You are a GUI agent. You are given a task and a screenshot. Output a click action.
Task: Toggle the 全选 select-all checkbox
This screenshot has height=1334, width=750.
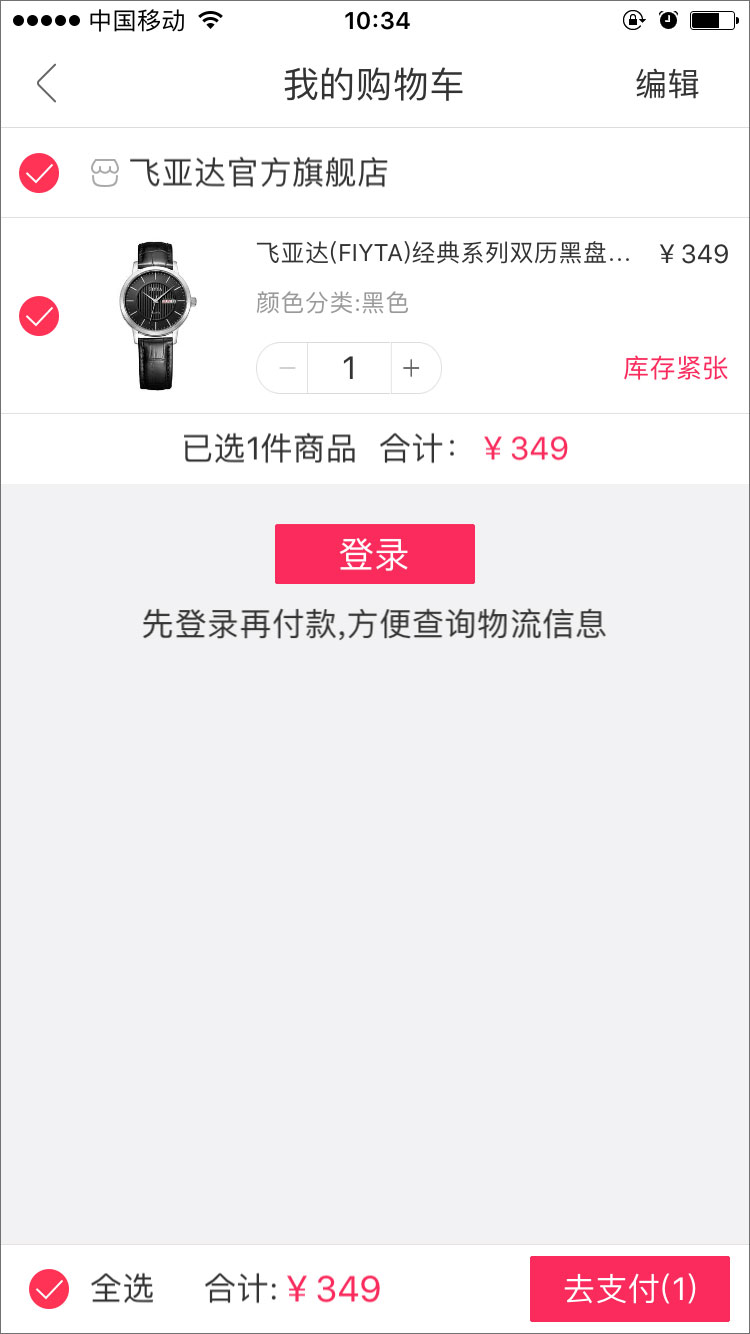[49, 1288]
